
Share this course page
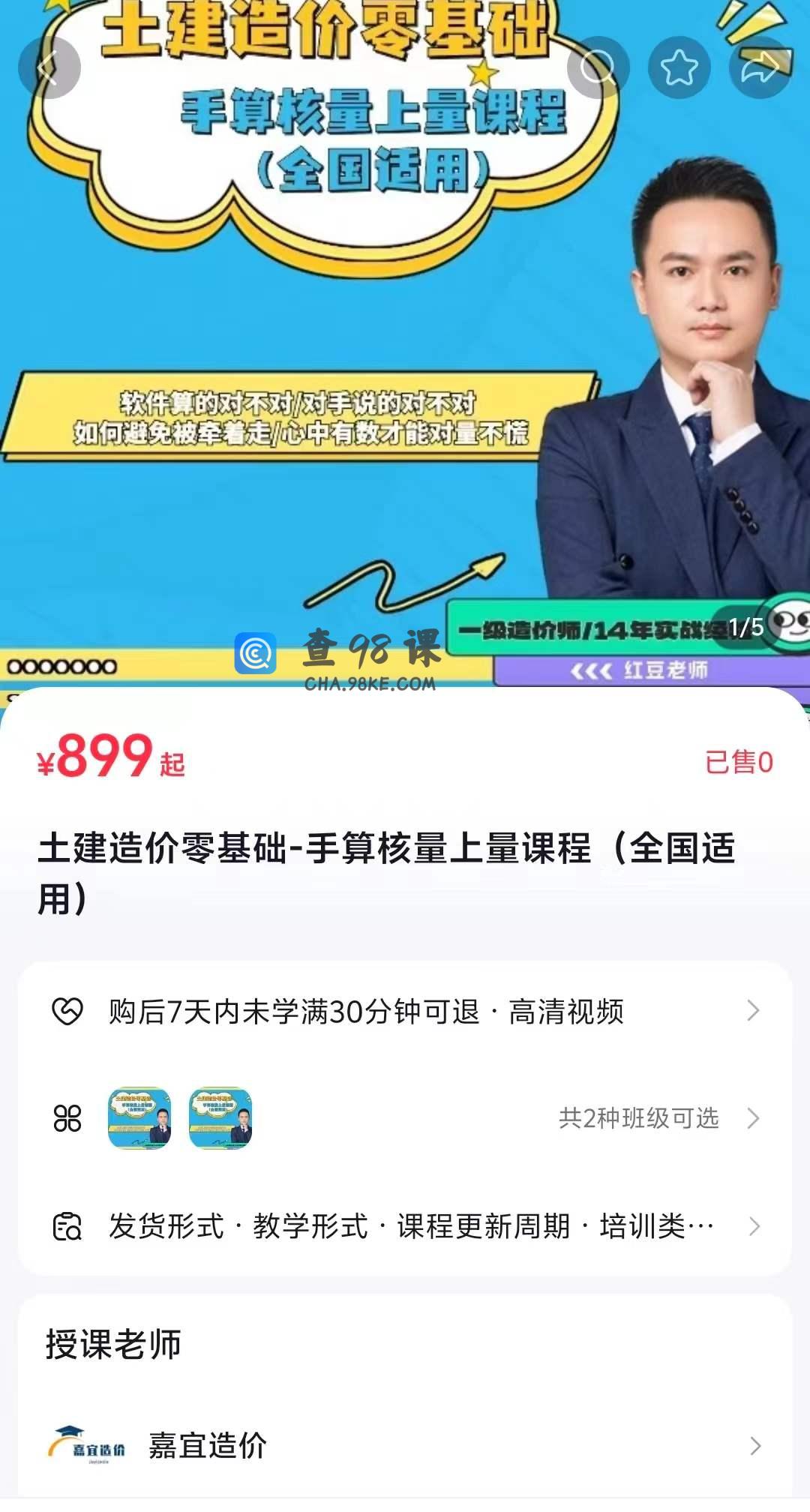tap(760, 68)
